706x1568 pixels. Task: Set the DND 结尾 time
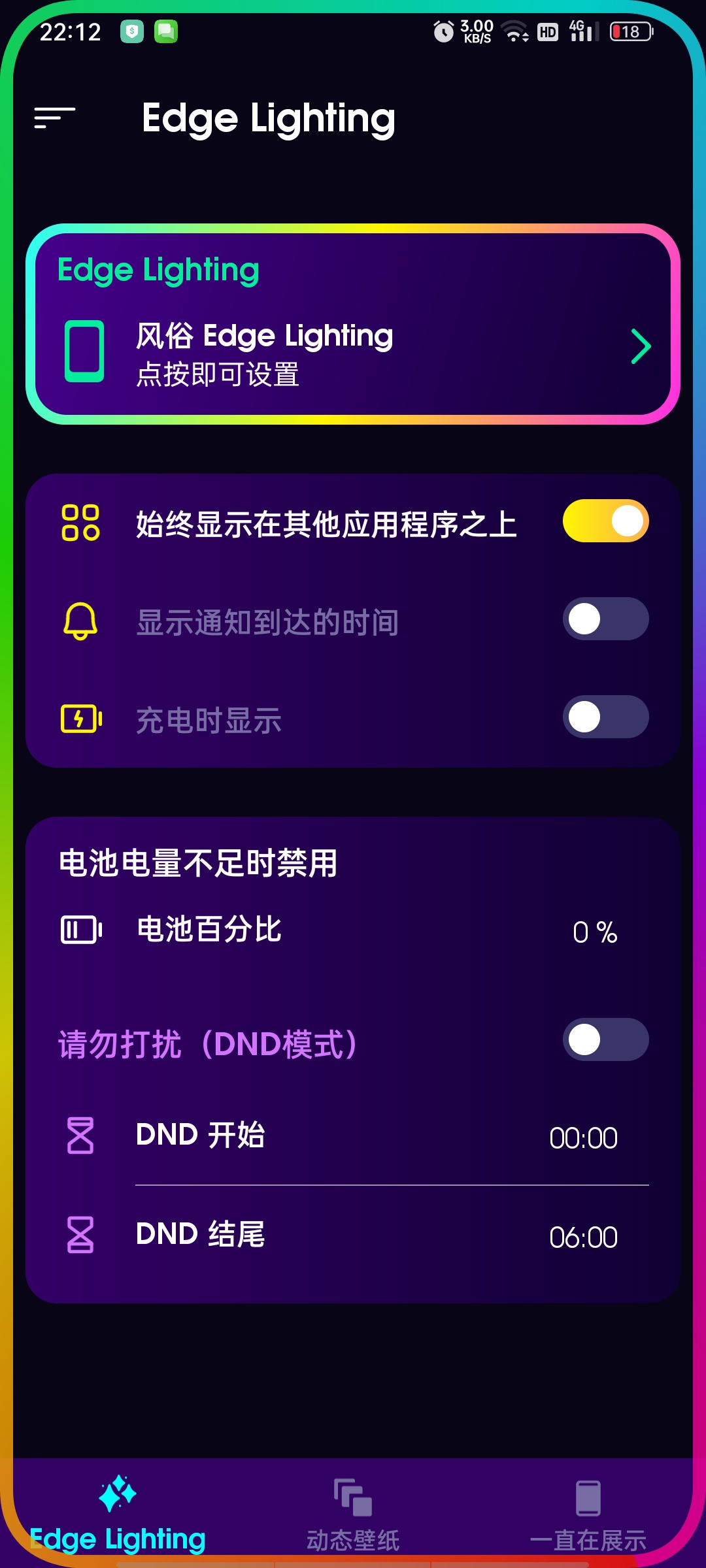(x=353, y=1235)
